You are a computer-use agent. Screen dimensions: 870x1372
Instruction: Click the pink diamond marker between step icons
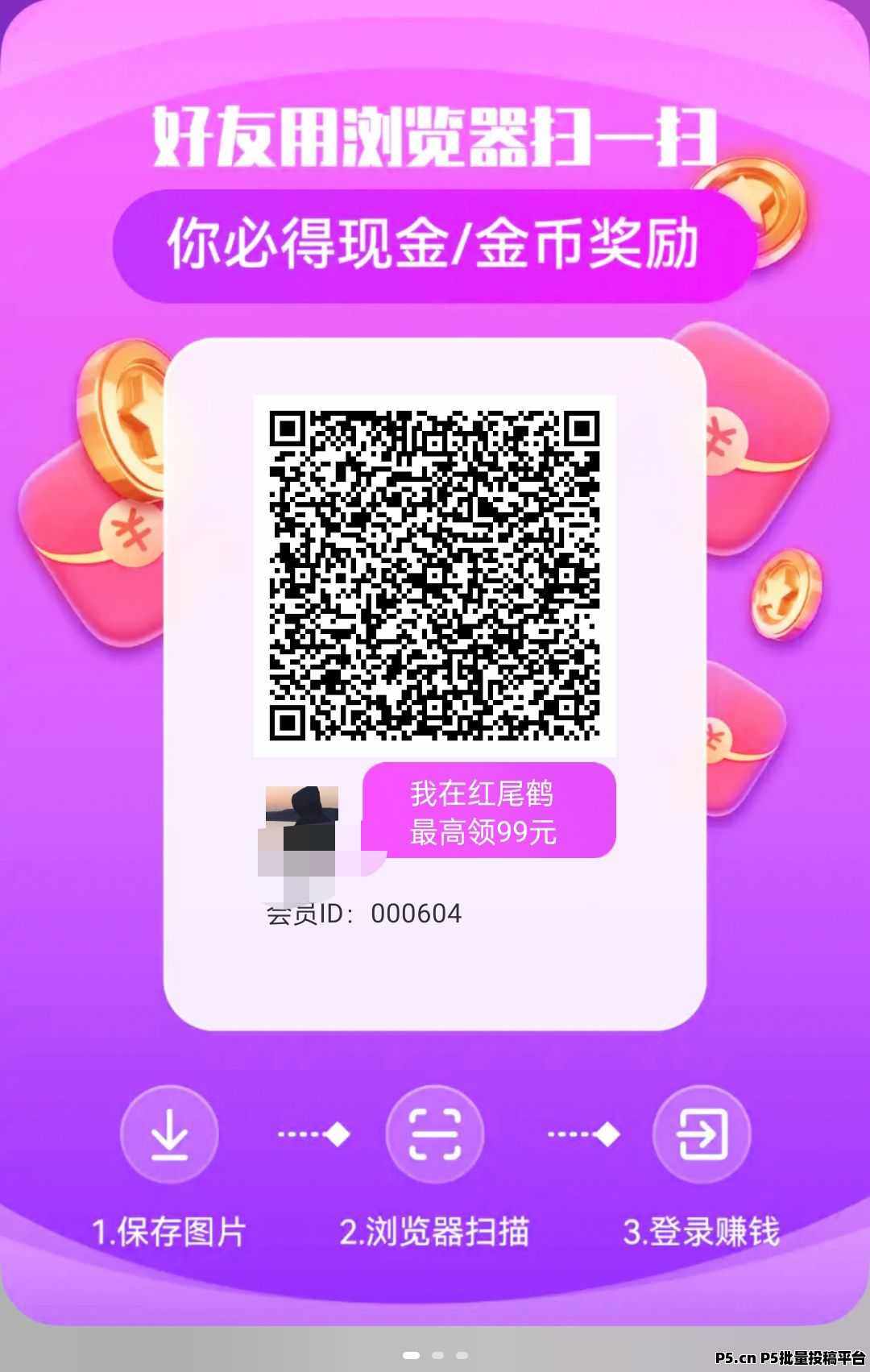(338, 1132)
